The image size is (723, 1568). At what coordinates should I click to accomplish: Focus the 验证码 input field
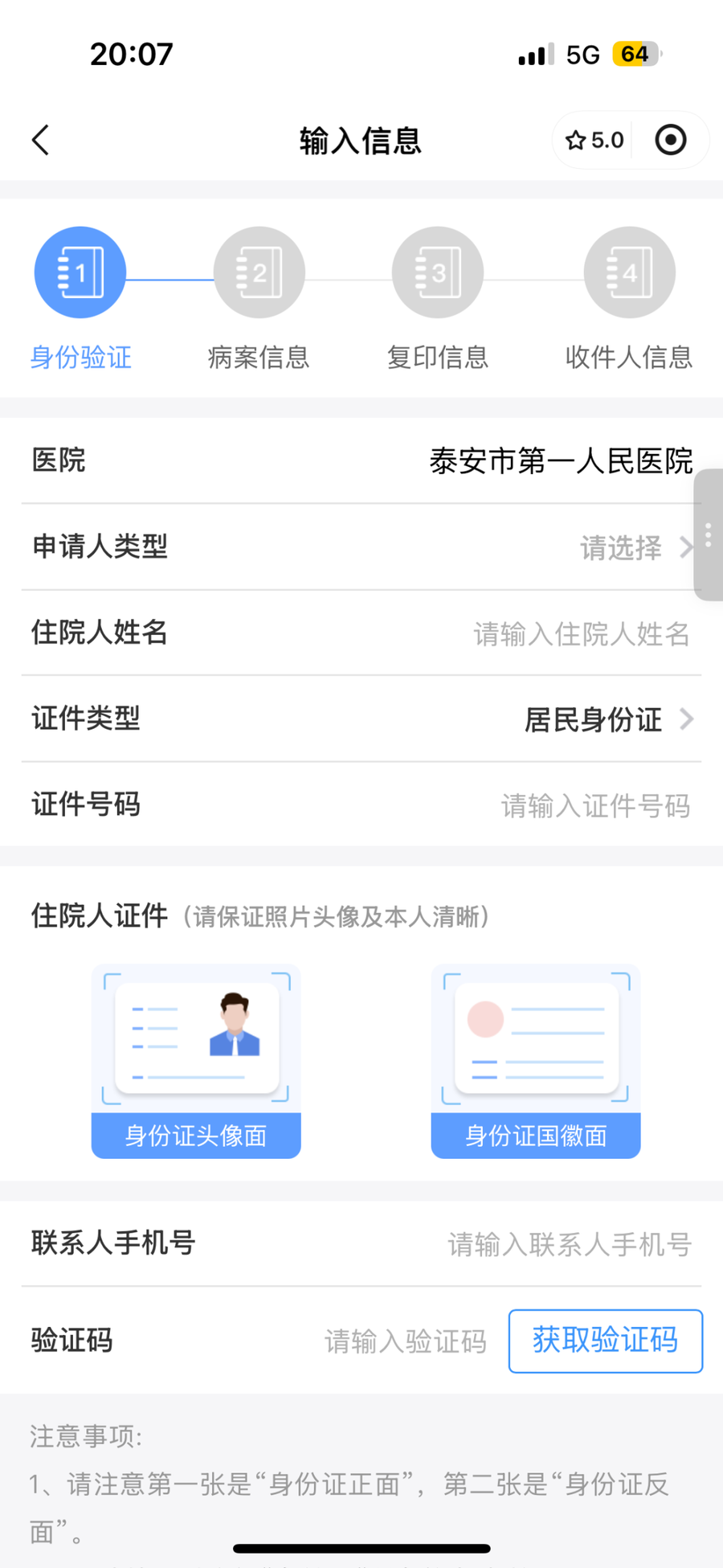(x=405, y=1341)
